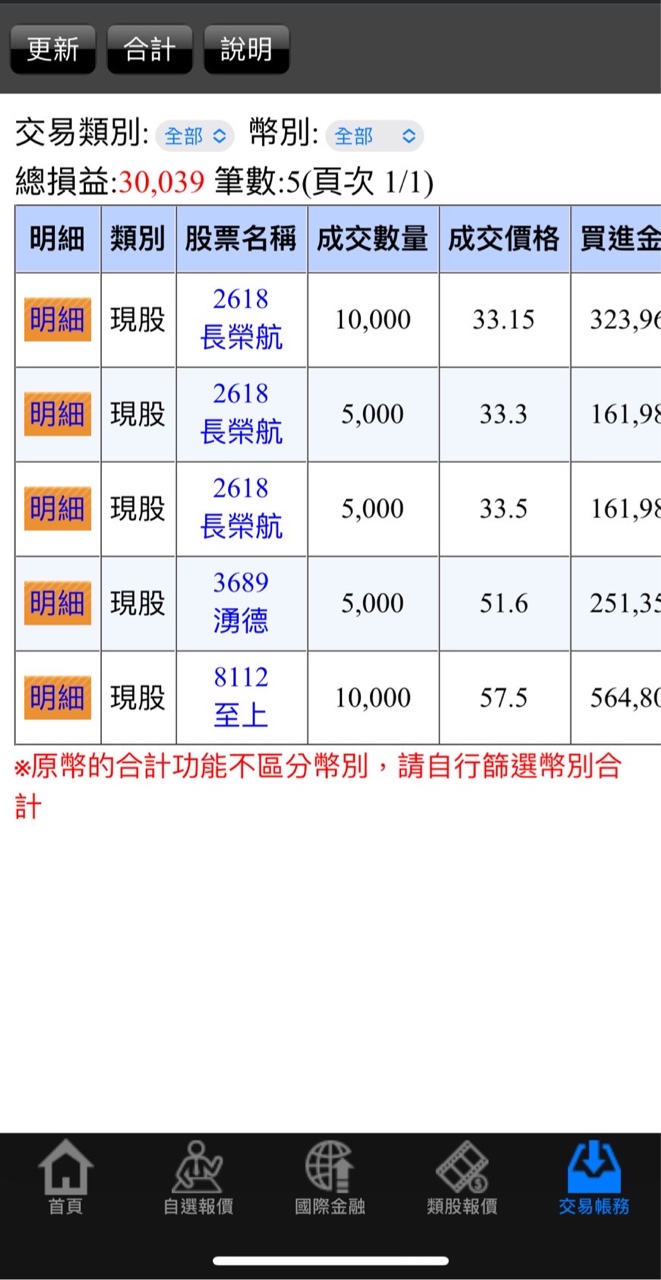Viewport: 661px width, 1280px height.
Task: Expand the 交易類別 dropdown
Action: 194,136
